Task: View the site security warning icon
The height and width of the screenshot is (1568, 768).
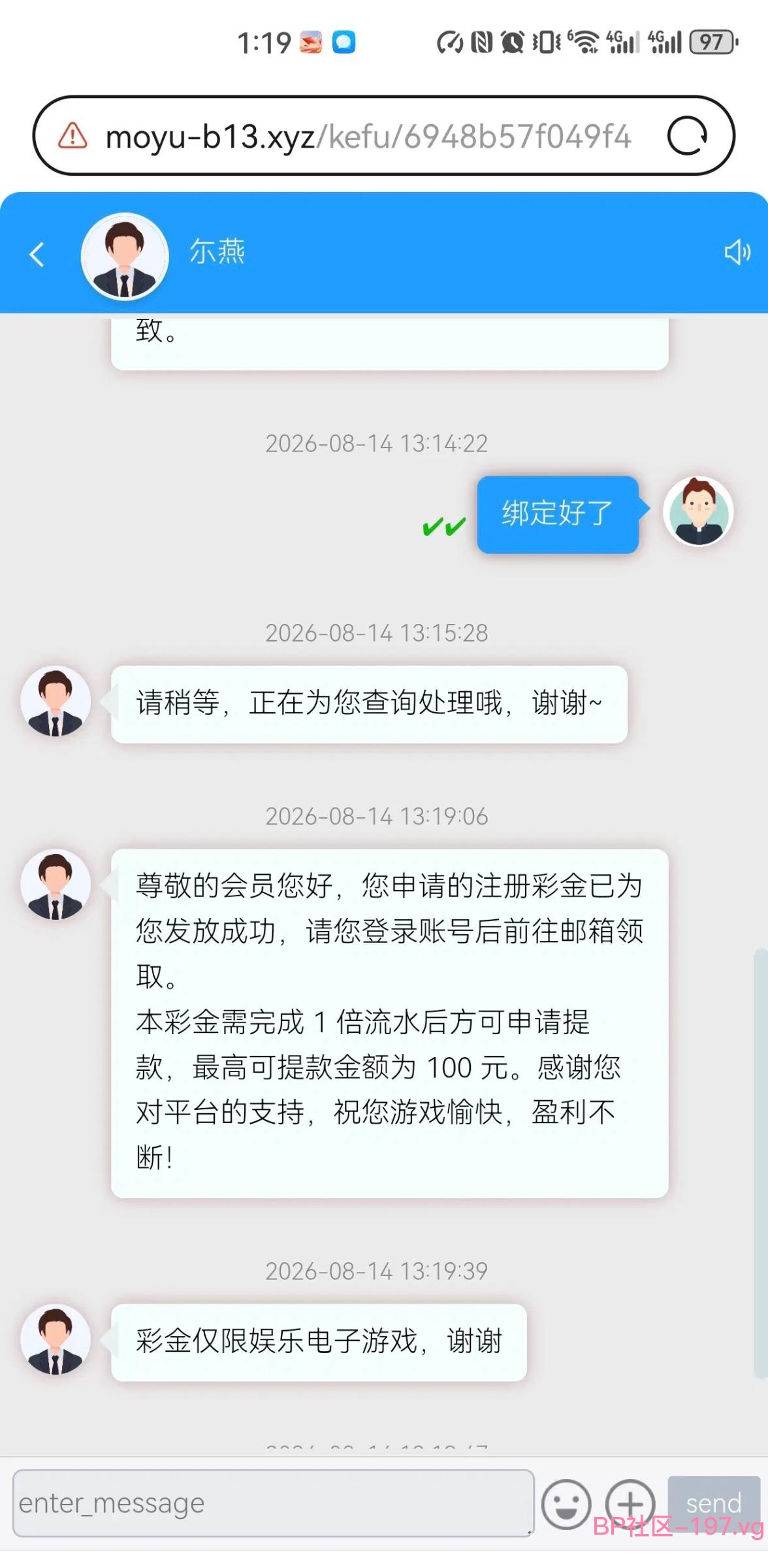Action: tap(72, 136)
